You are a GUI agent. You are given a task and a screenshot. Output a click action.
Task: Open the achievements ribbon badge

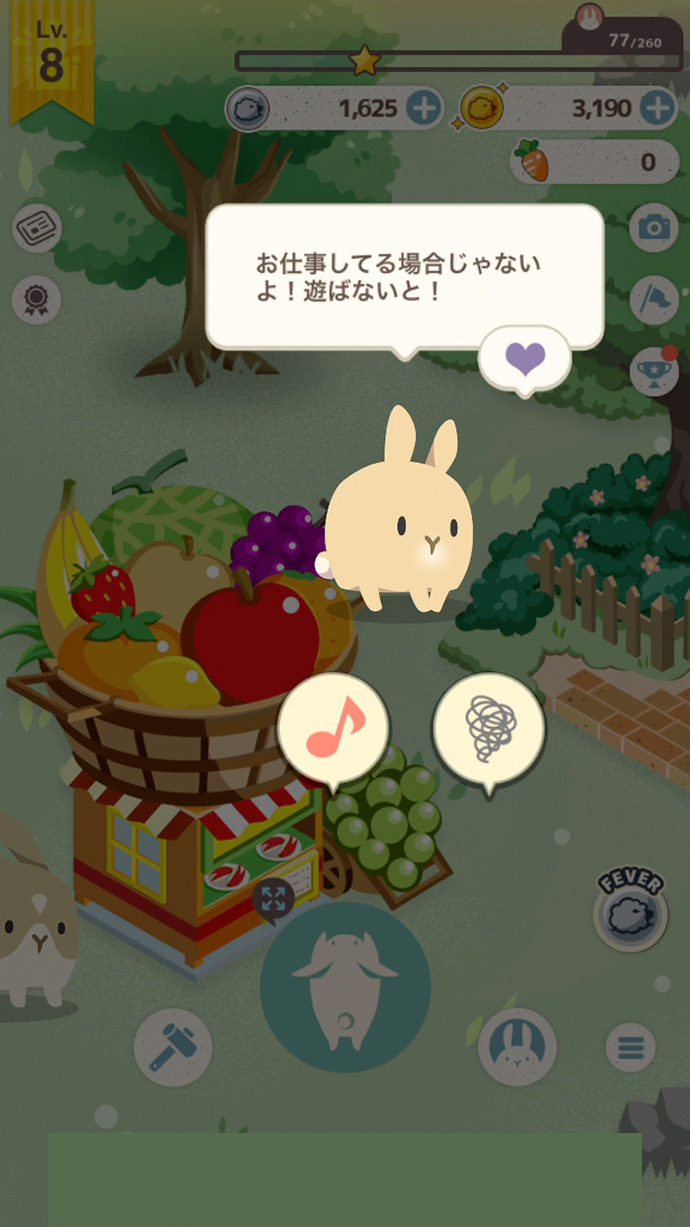(37, 298)
